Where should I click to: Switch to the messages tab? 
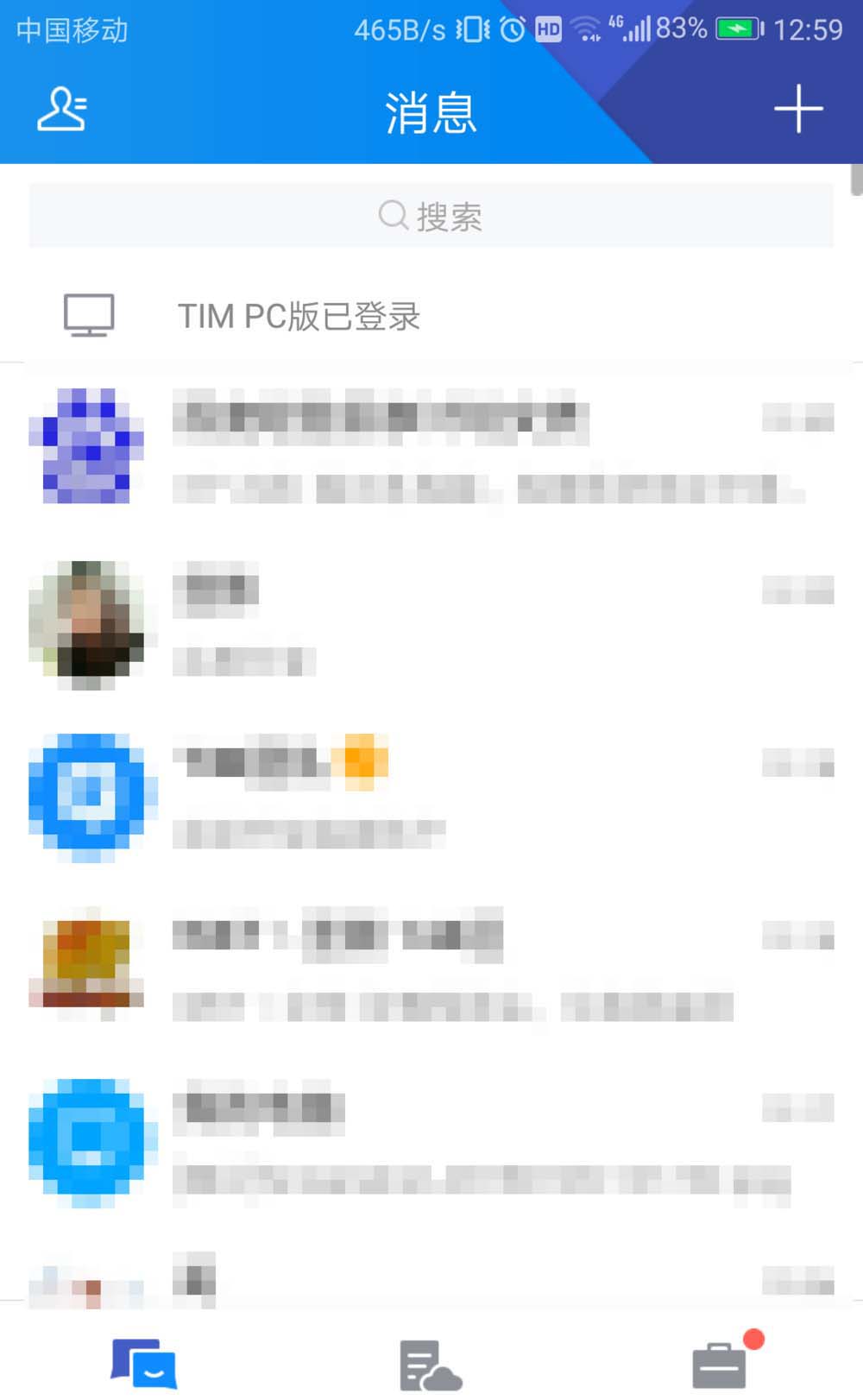144,1364
